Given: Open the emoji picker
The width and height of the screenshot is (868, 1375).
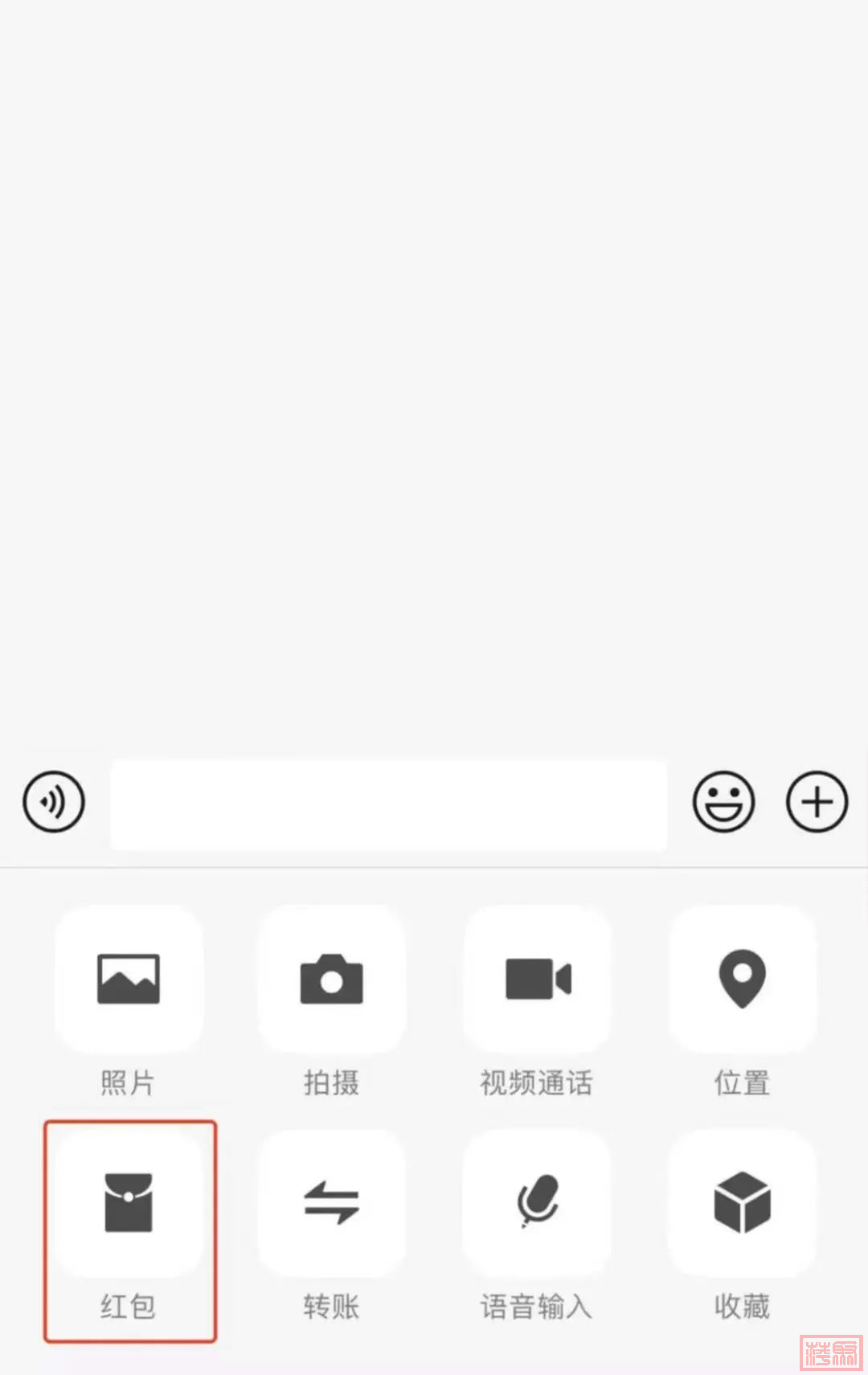Looking at the screenshot, I should [x=723, y=802].
